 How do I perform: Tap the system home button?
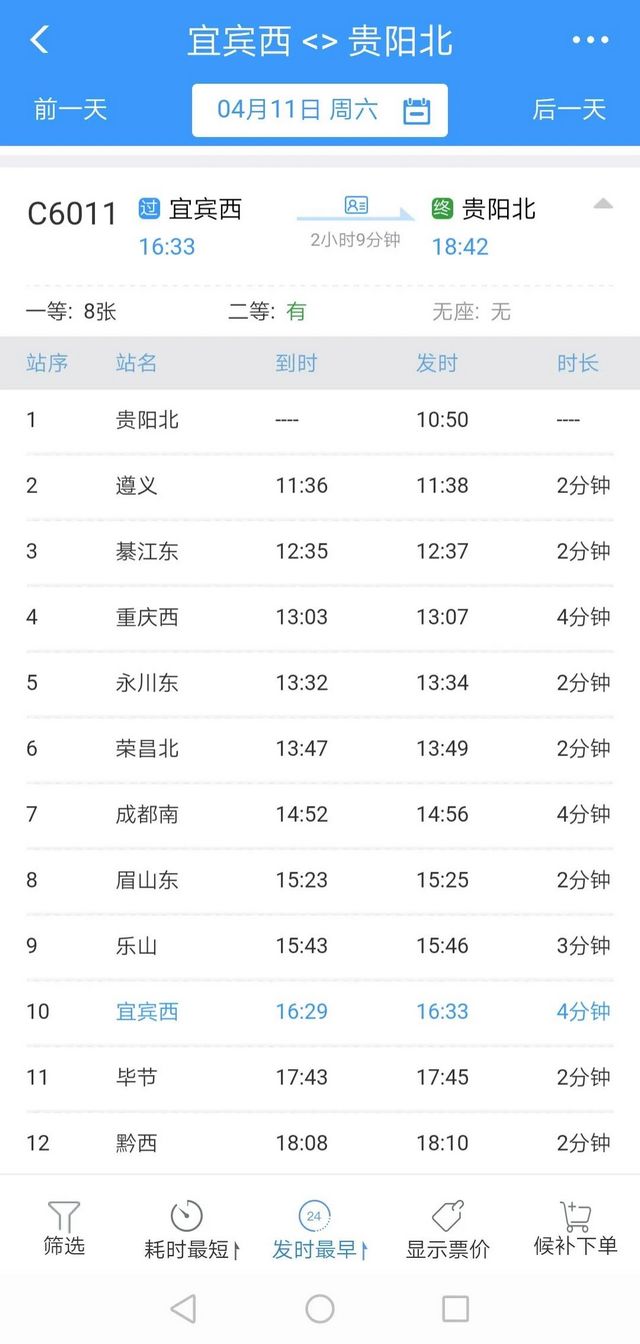coord(320,1308)
